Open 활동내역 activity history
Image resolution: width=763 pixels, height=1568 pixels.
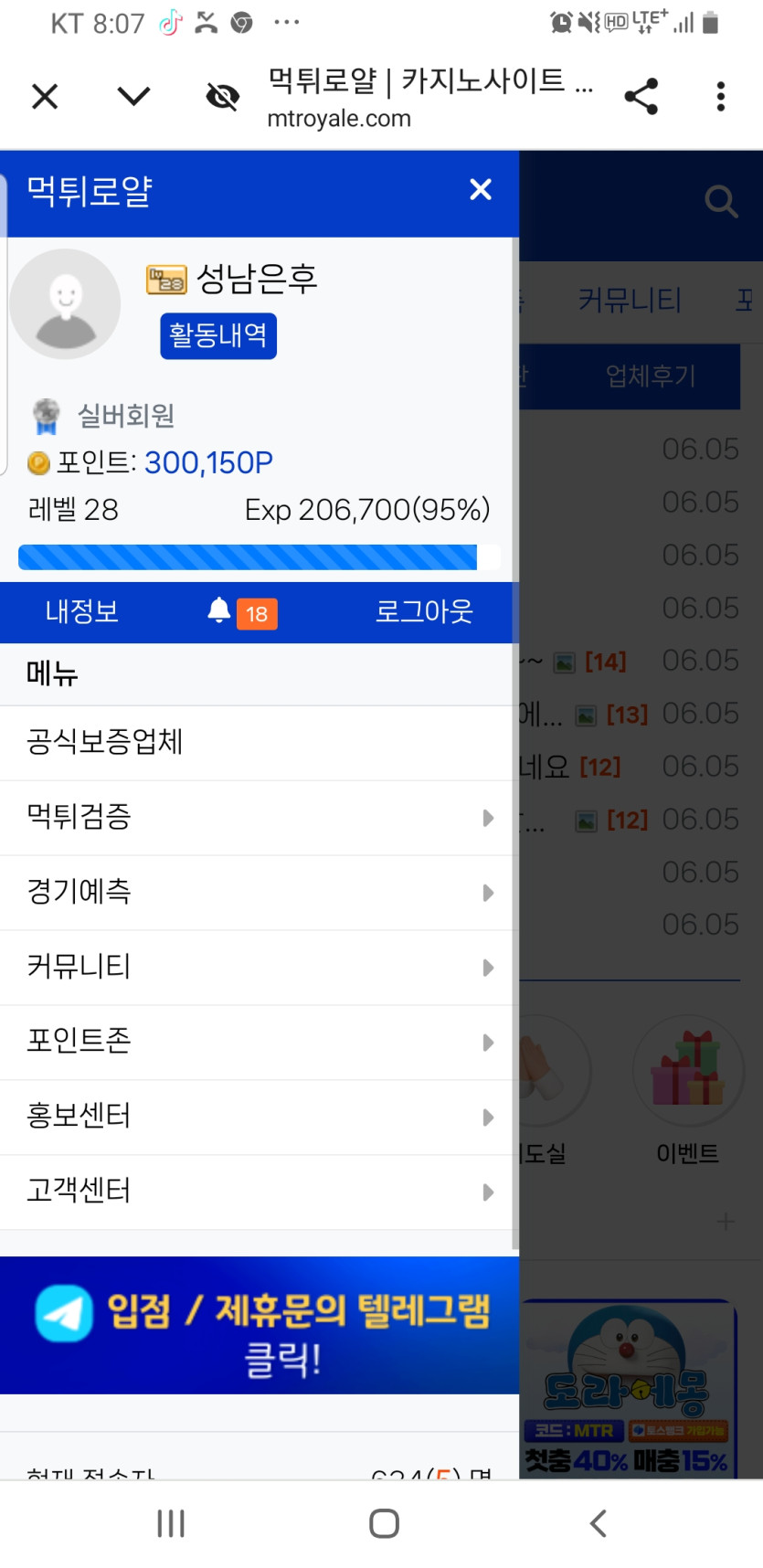(218, 335)
